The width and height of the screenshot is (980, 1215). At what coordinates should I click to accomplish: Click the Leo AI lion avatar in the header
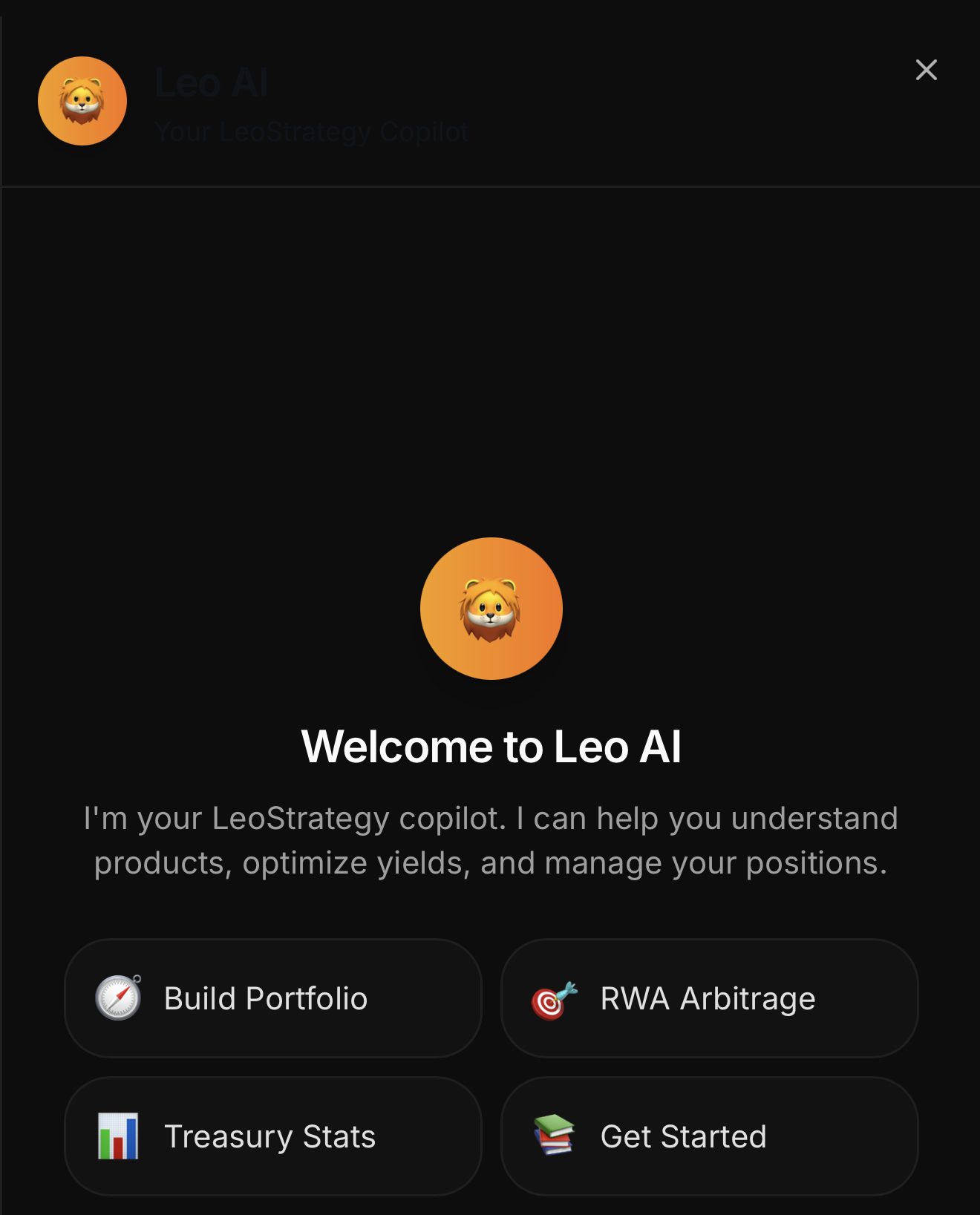pyautogui.click(x=82, y=100)
